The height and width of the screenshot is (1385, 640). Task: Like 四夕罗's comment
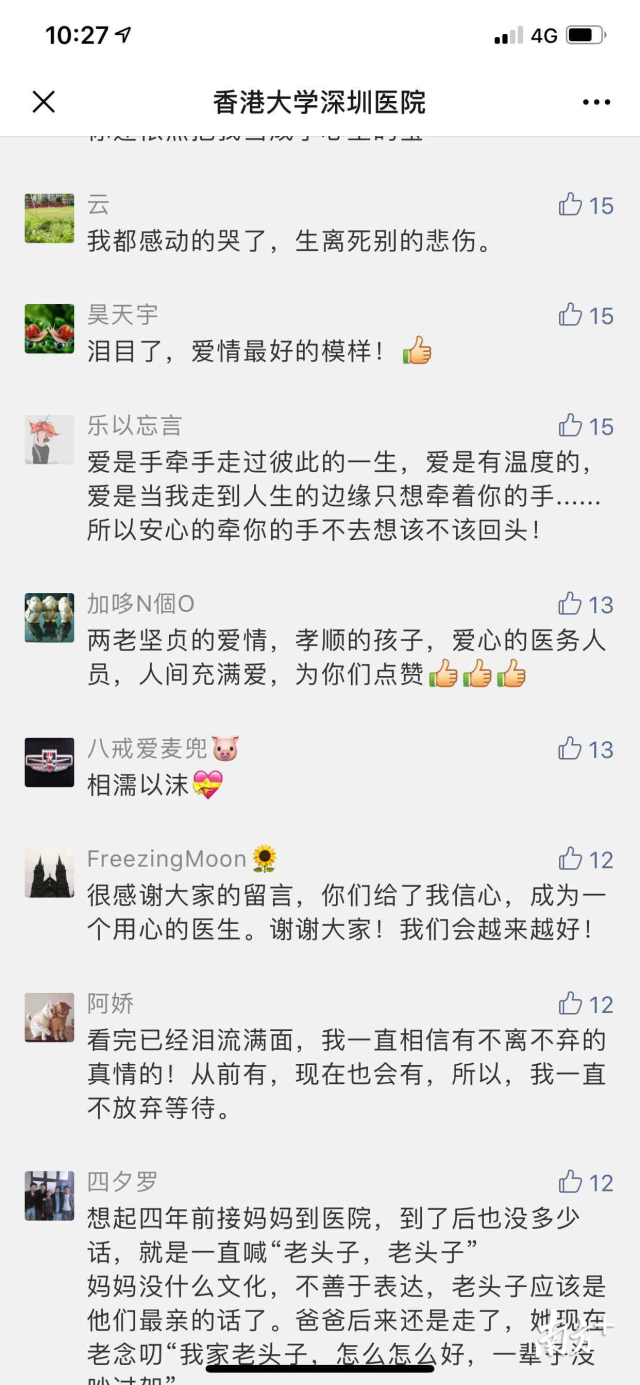[571, 1182]
